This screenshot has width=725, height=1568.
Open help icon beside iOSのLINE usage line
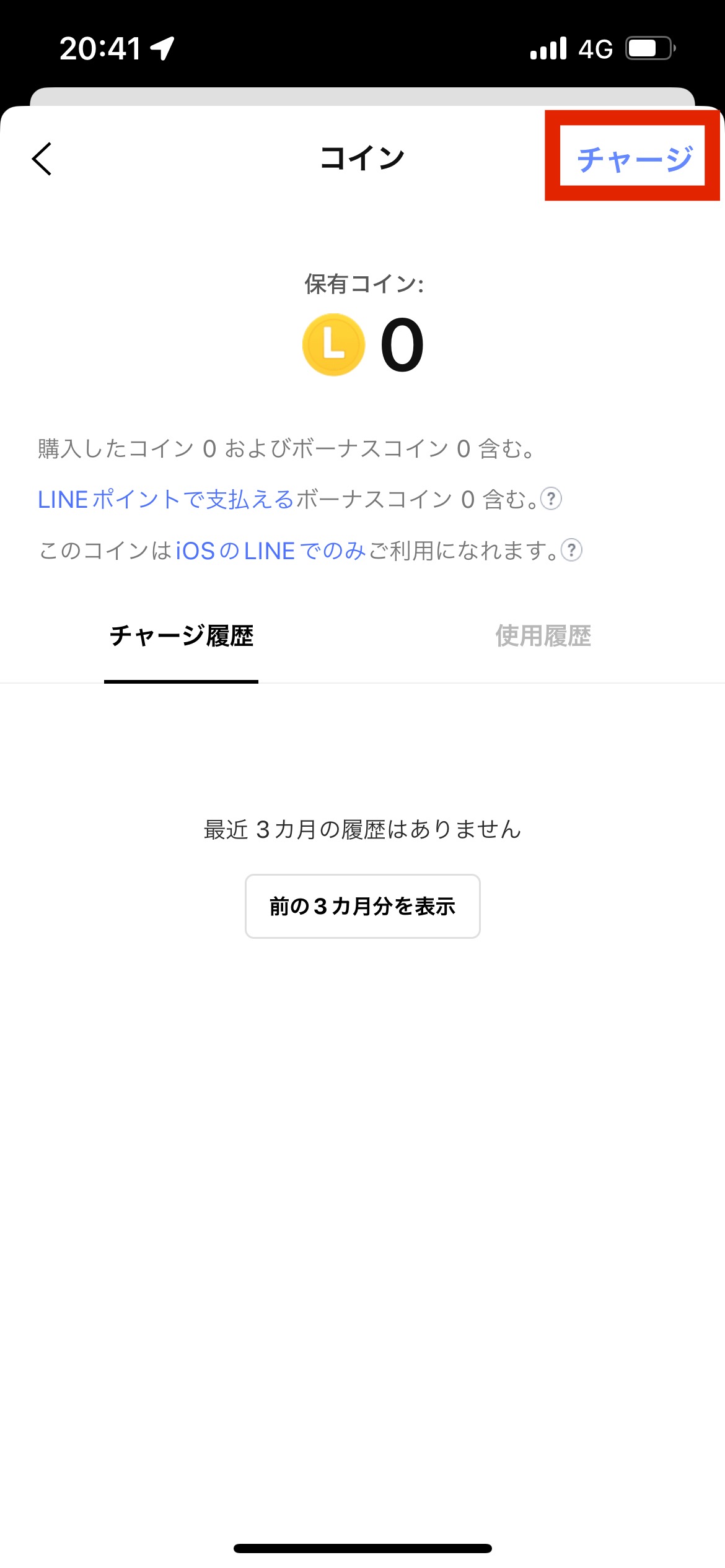pos(571,550)
